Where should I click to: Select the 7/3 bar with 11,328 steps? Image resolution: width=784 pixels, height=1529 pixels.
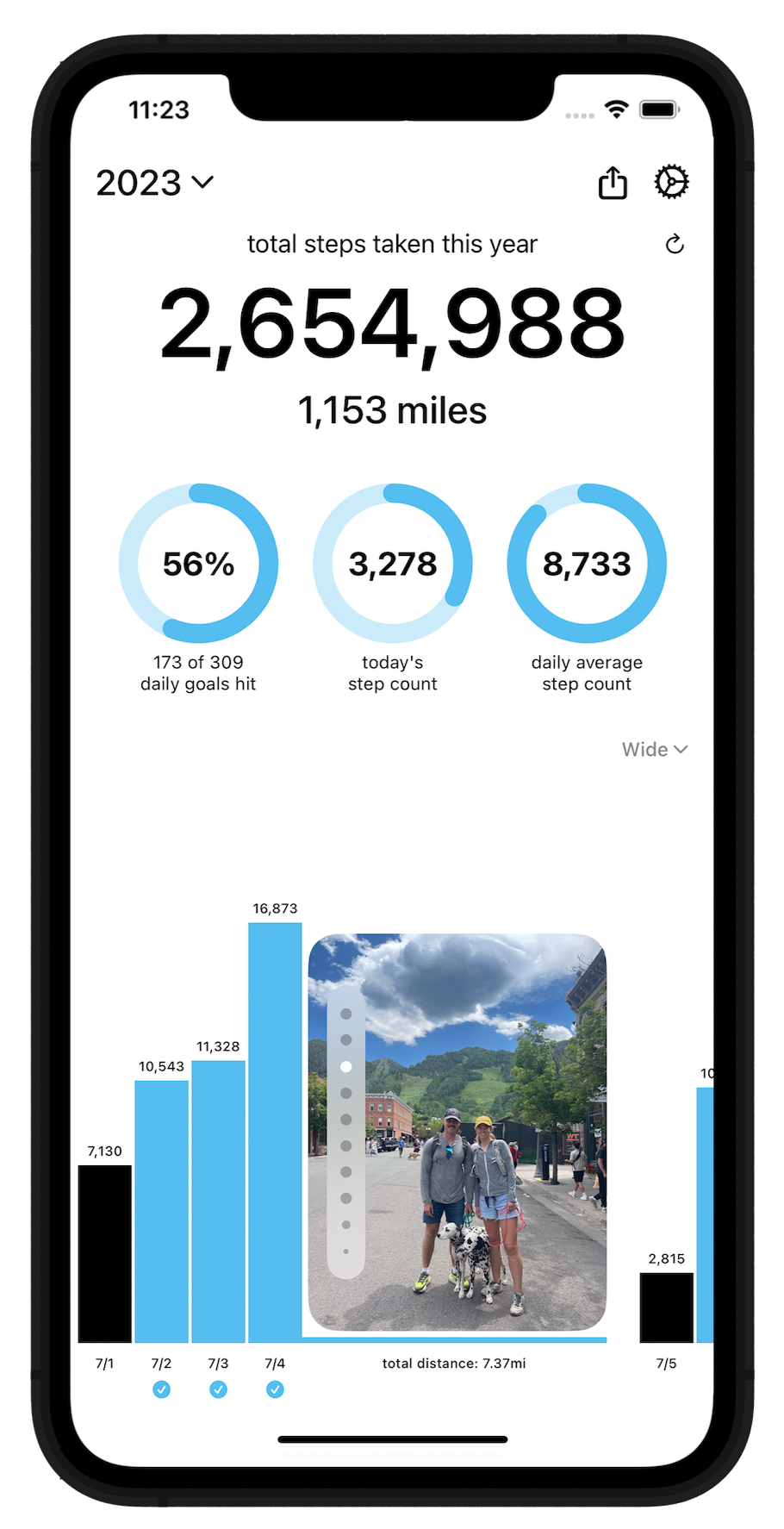pos(218,1201)
